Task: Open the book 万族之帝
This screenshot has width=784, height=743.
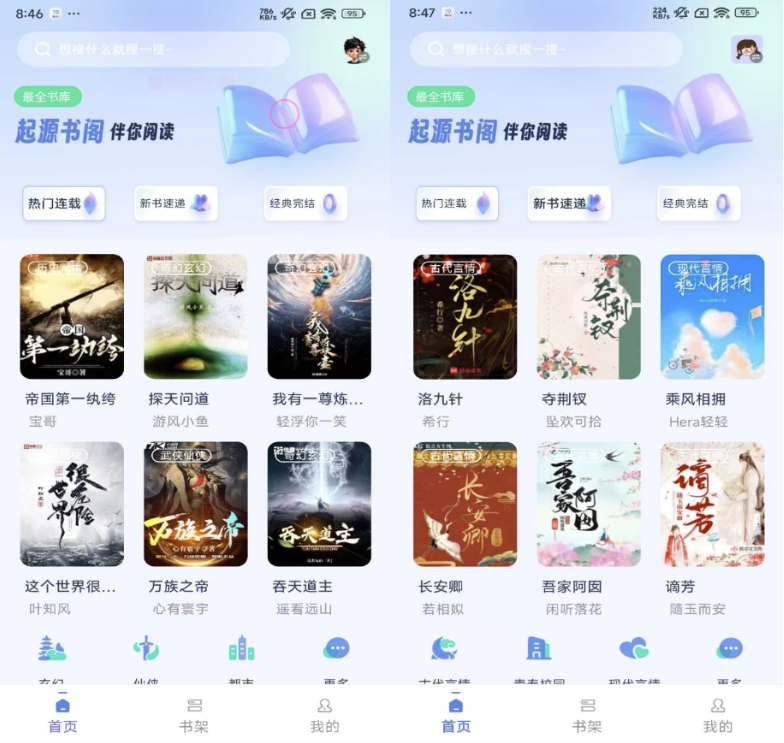Action: pyautogui.click(x=195, y=504)
